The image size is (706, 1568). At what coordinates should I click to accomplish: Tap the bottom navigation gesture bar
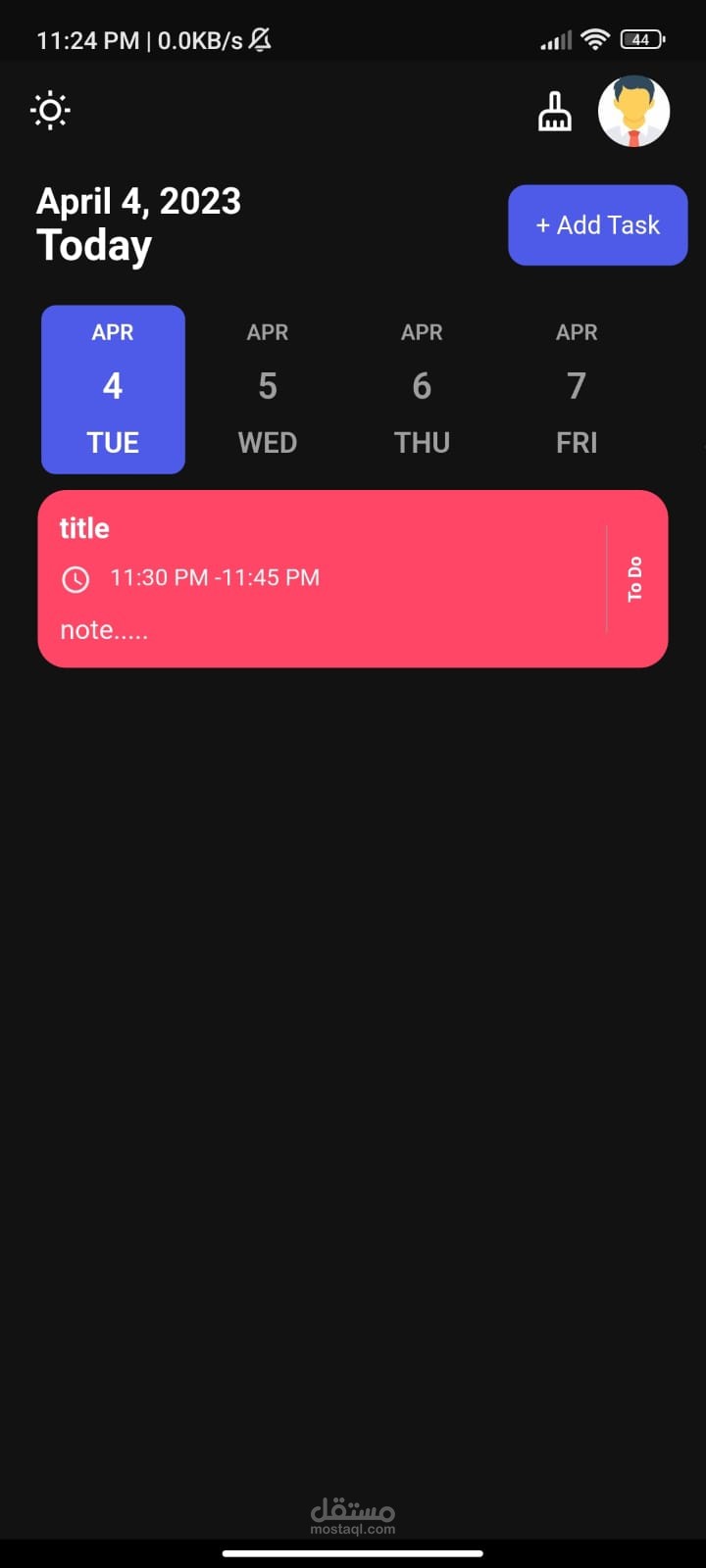click(x=353, y=1552)
